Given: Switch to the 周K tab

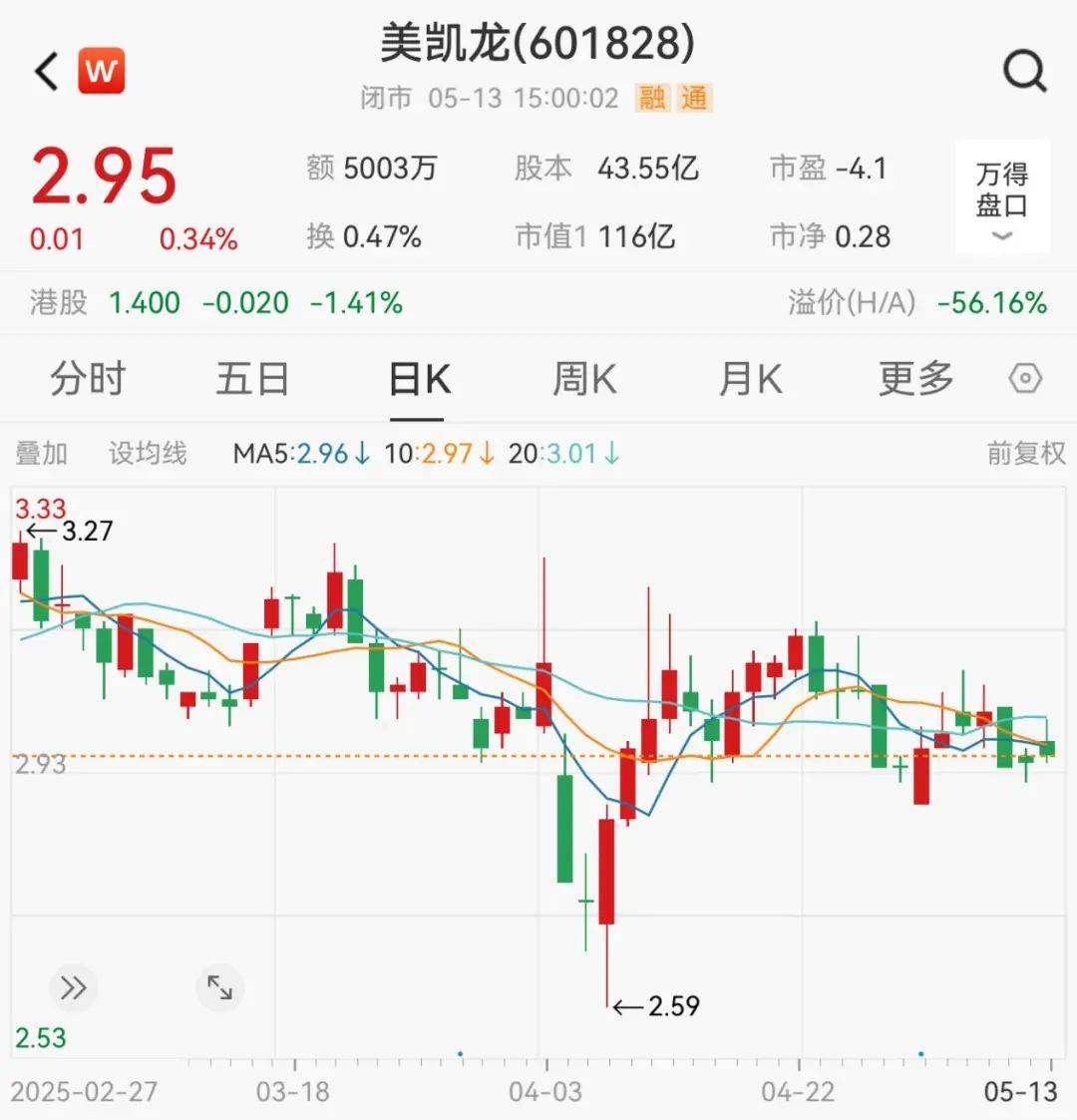Looking at the screenshot, I should pyautogui.click(x=584, y=379).
